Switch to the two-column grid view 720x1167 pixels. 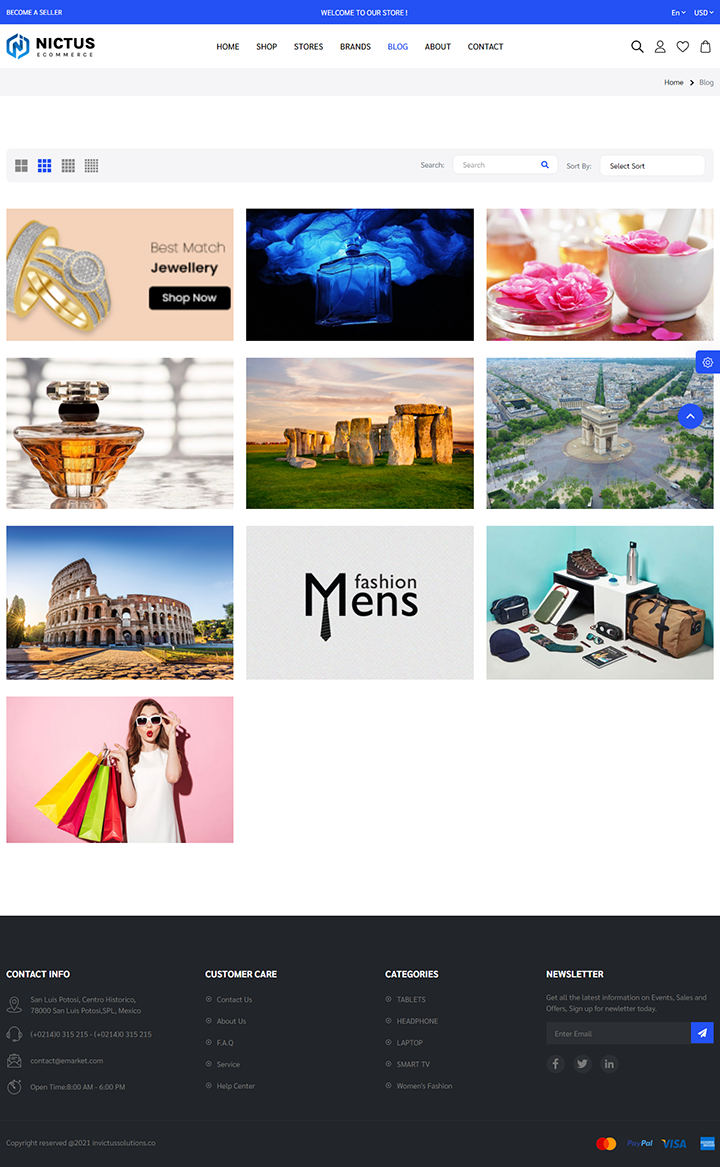(x=21, y=166)
